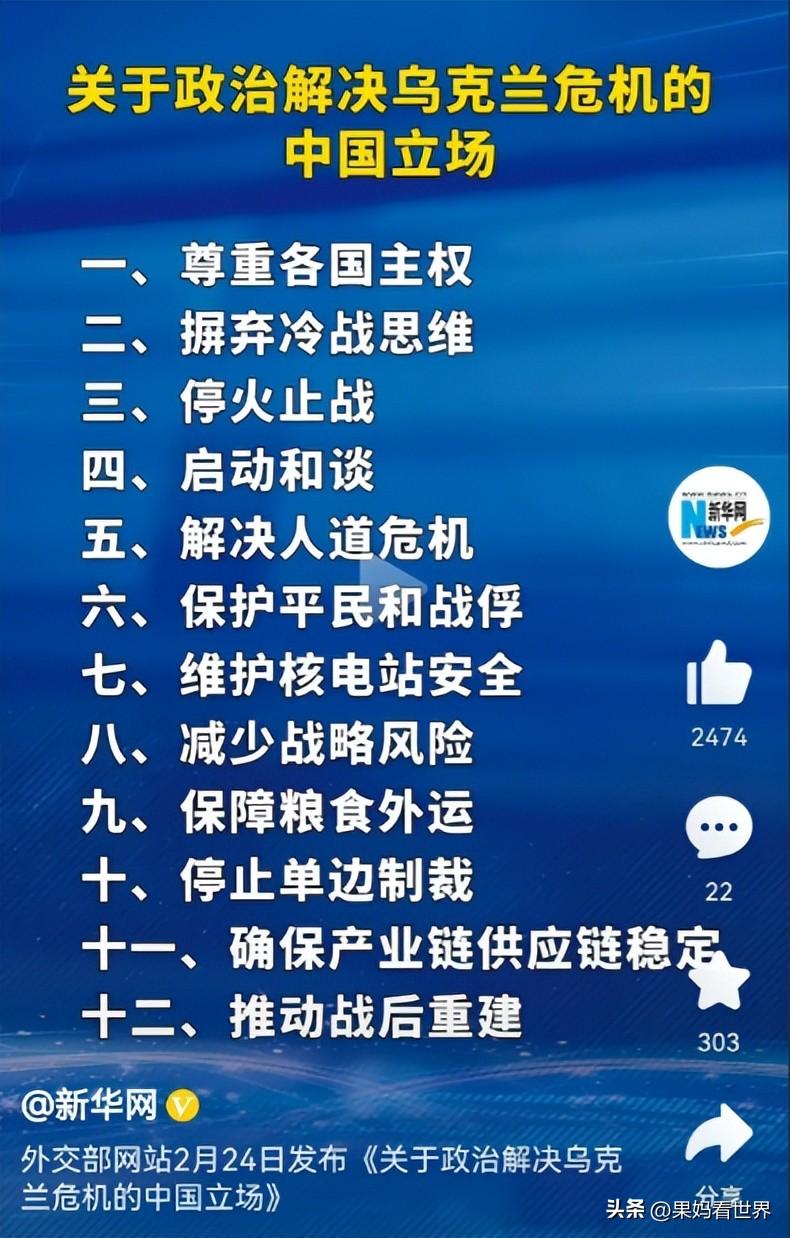Tap the @新华网 username
The image size is (790, 1238).
90,1106
